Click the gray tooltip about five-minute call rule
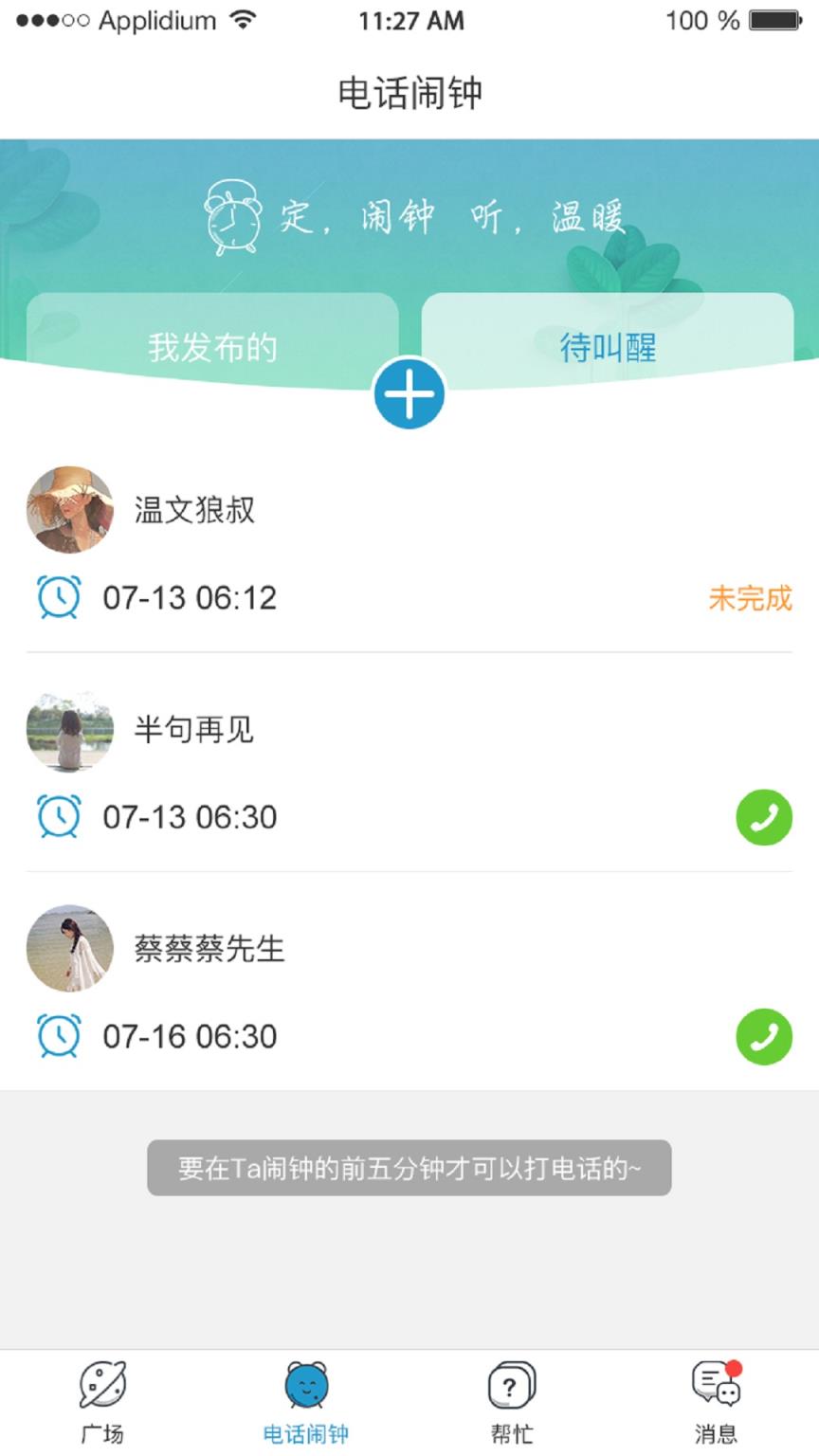Image resolution: width=819 pixels, height=1456 pixels. 409,1169
